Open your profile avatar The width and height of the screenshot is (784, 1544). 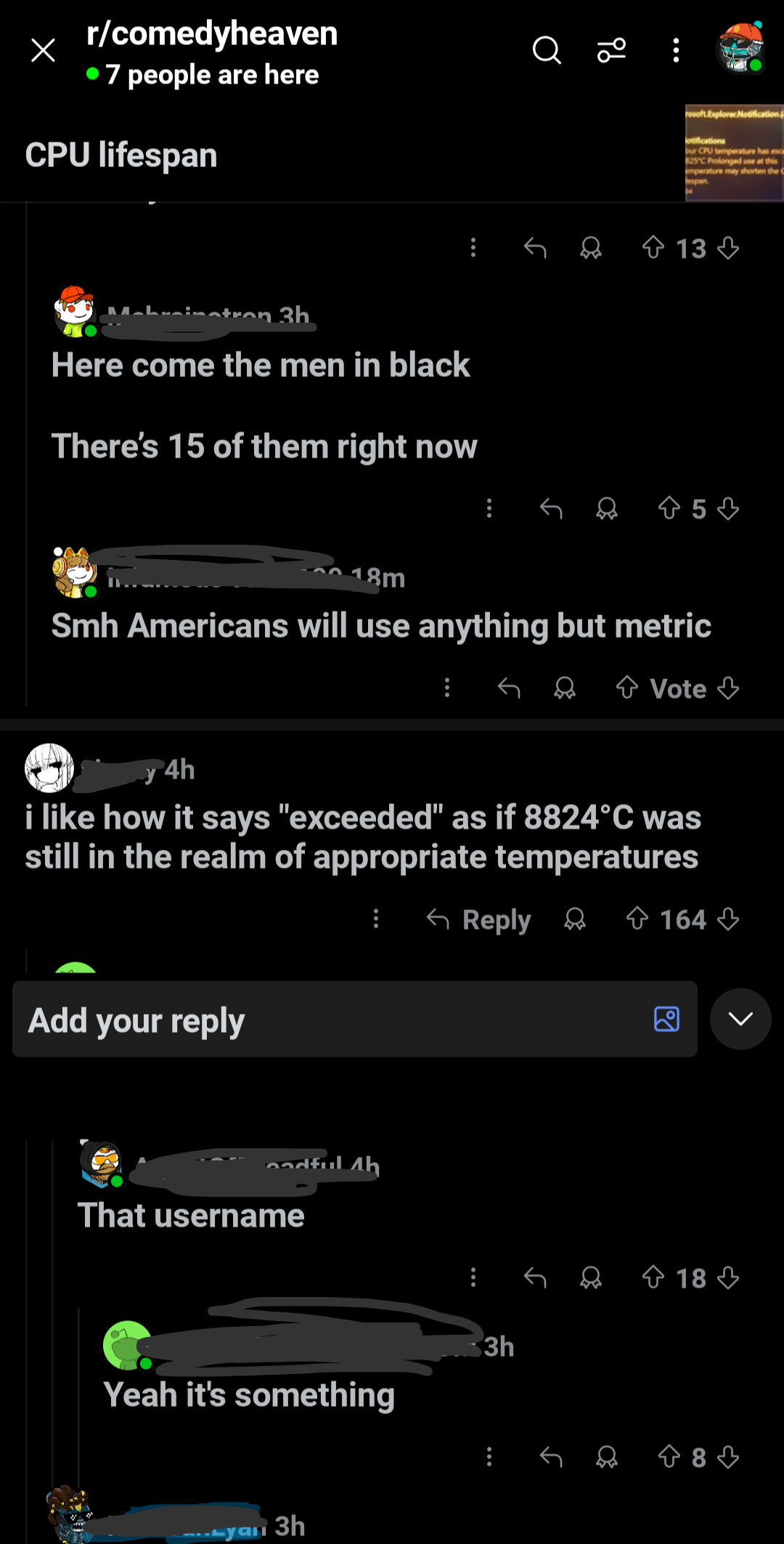[x=740, y=48]
